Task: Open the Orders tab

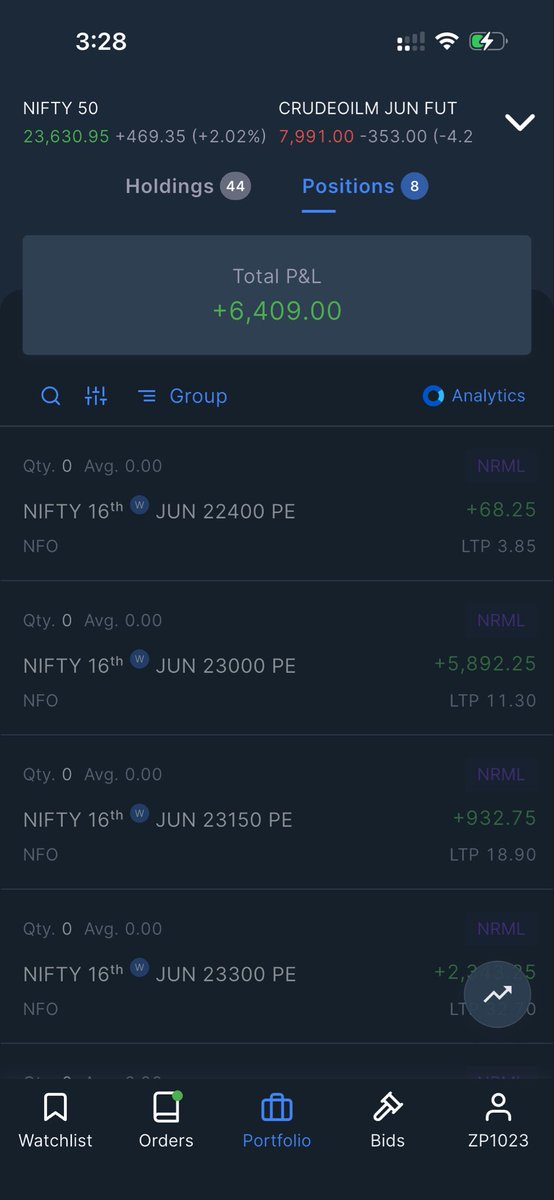Action: click(x=166, y=1120)
